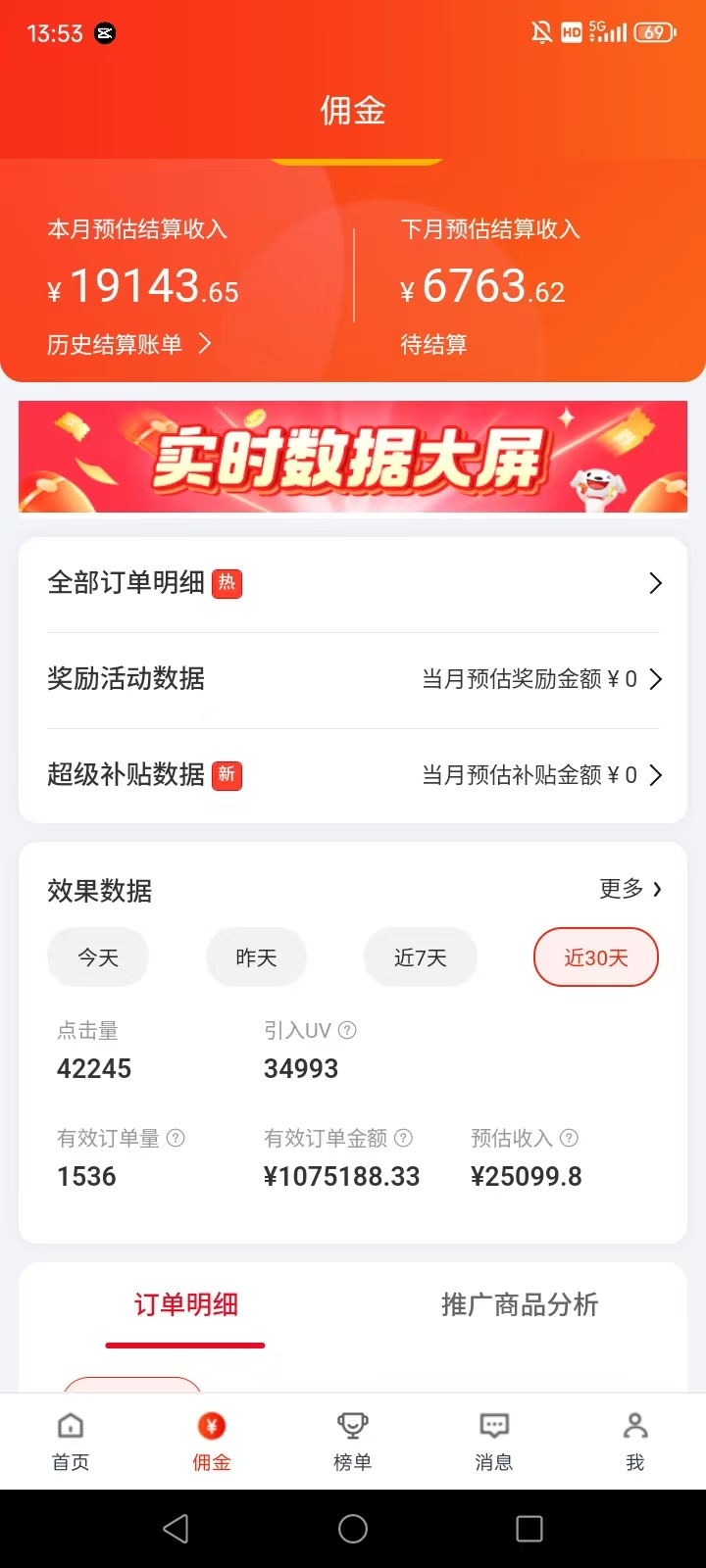706x1568 pixels.
Task: Tap the 预估收入 question mark help icon
Action: 570,1138
